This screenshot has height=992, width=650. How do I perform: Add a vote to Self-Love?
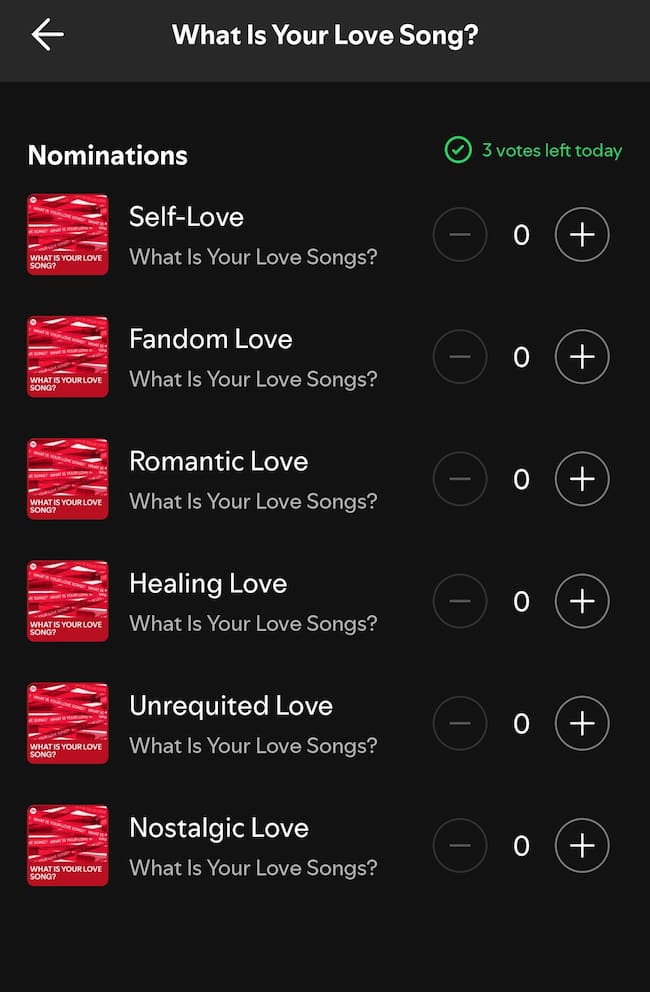[582, 235]
